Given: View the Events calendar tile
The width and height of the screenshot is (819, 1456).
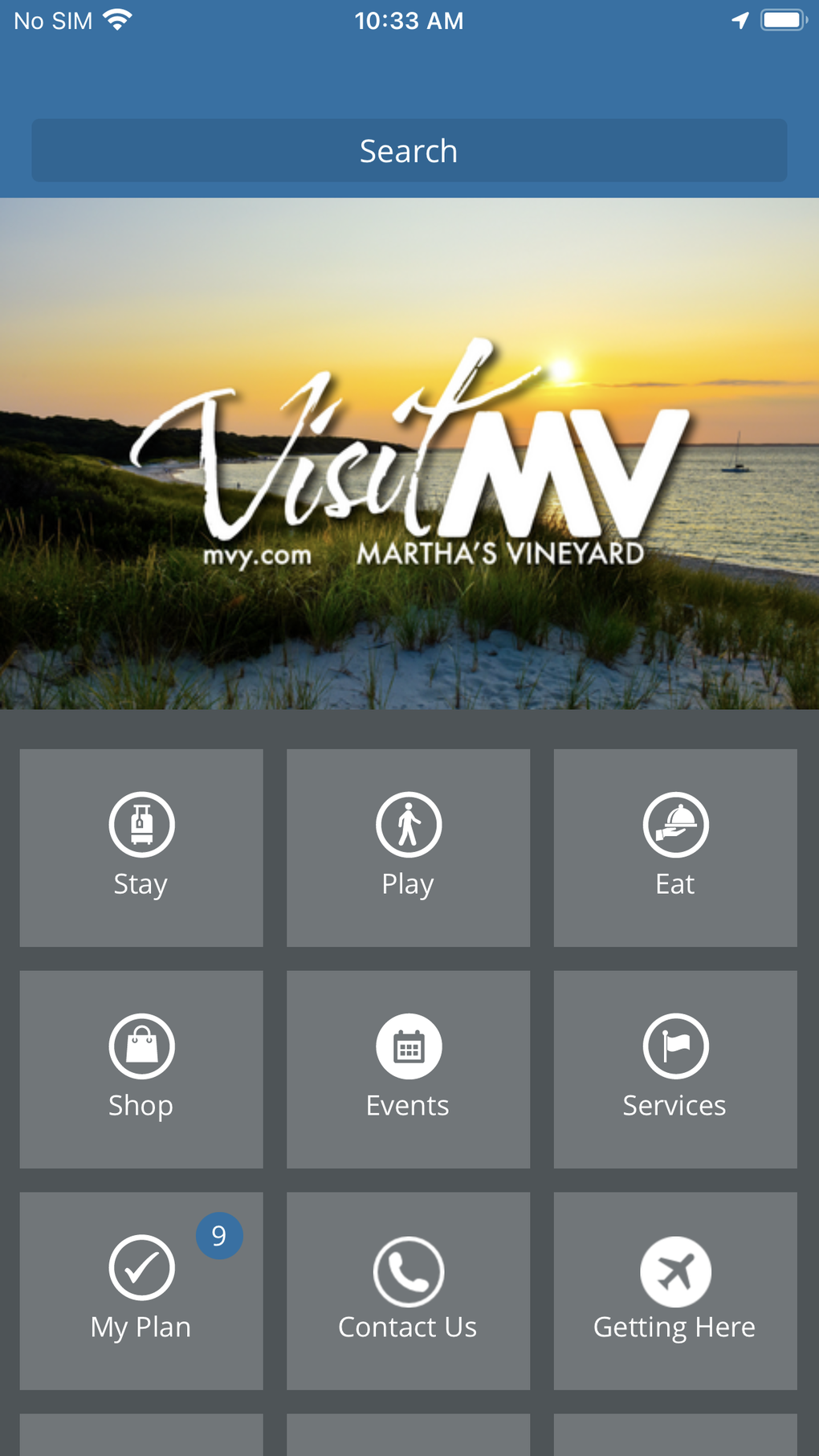Looking at the screenshot, I should tap(408, 1069).
